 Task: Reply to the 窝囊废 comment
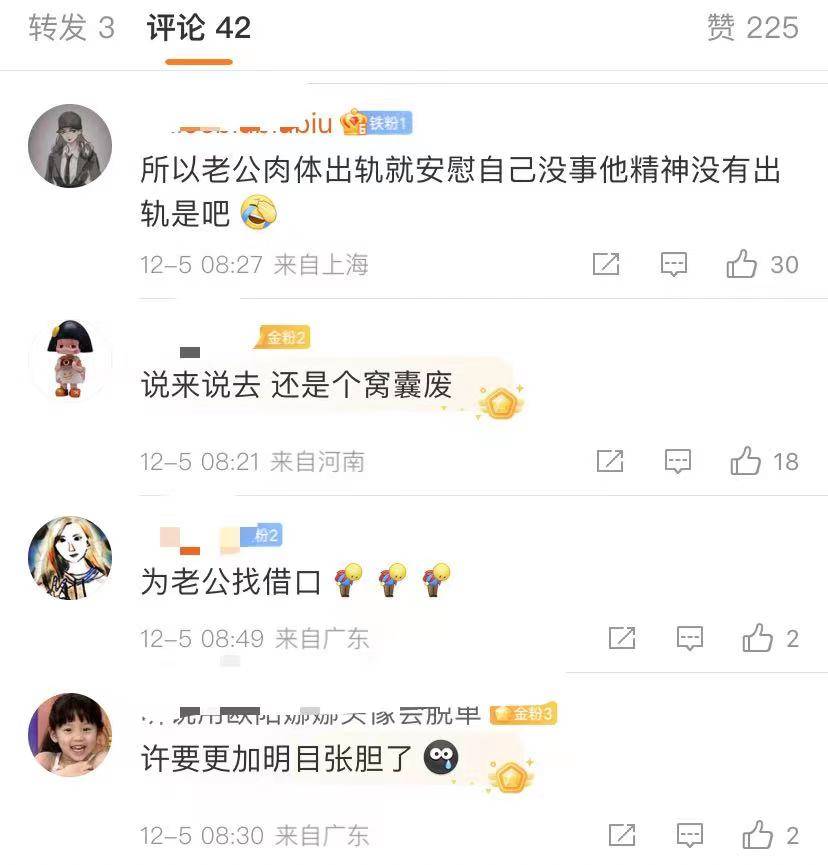[x=678, y=461]
